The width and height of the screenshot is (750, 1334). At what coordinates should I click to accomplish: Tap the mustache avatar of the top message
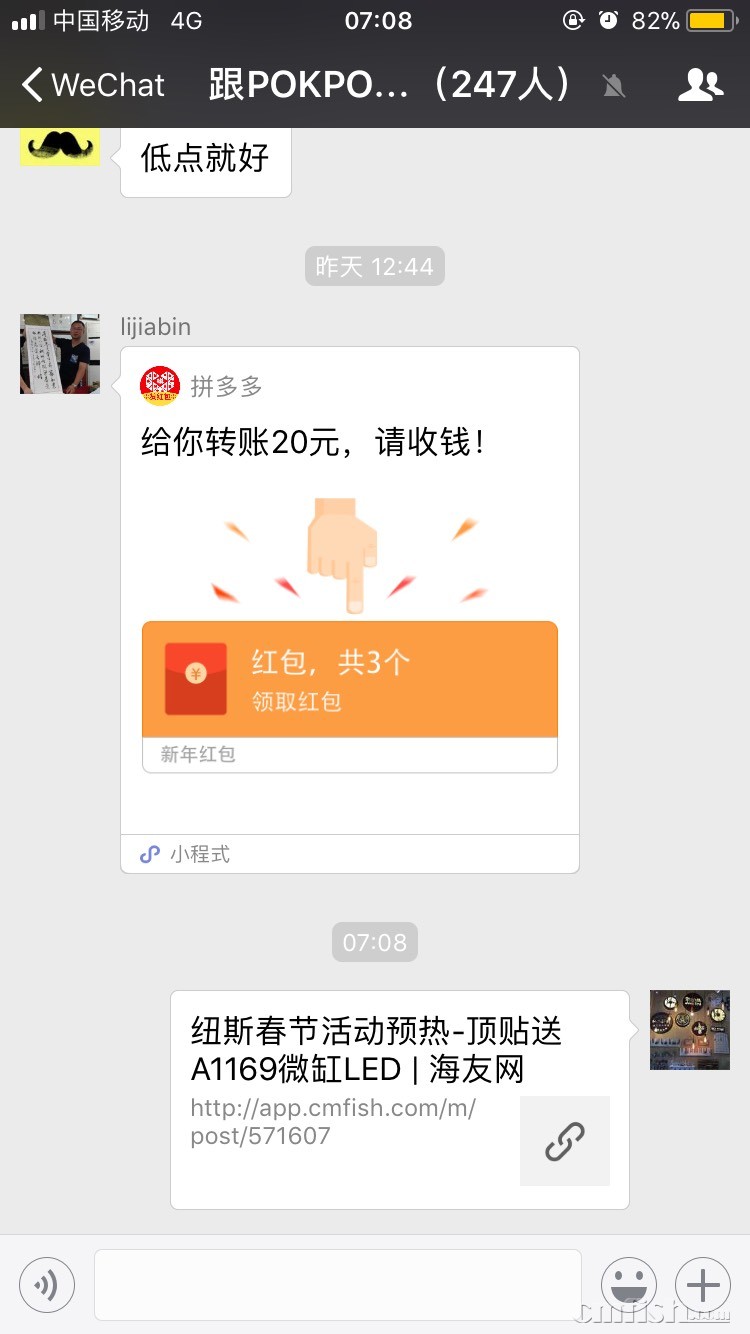[60, 147]
